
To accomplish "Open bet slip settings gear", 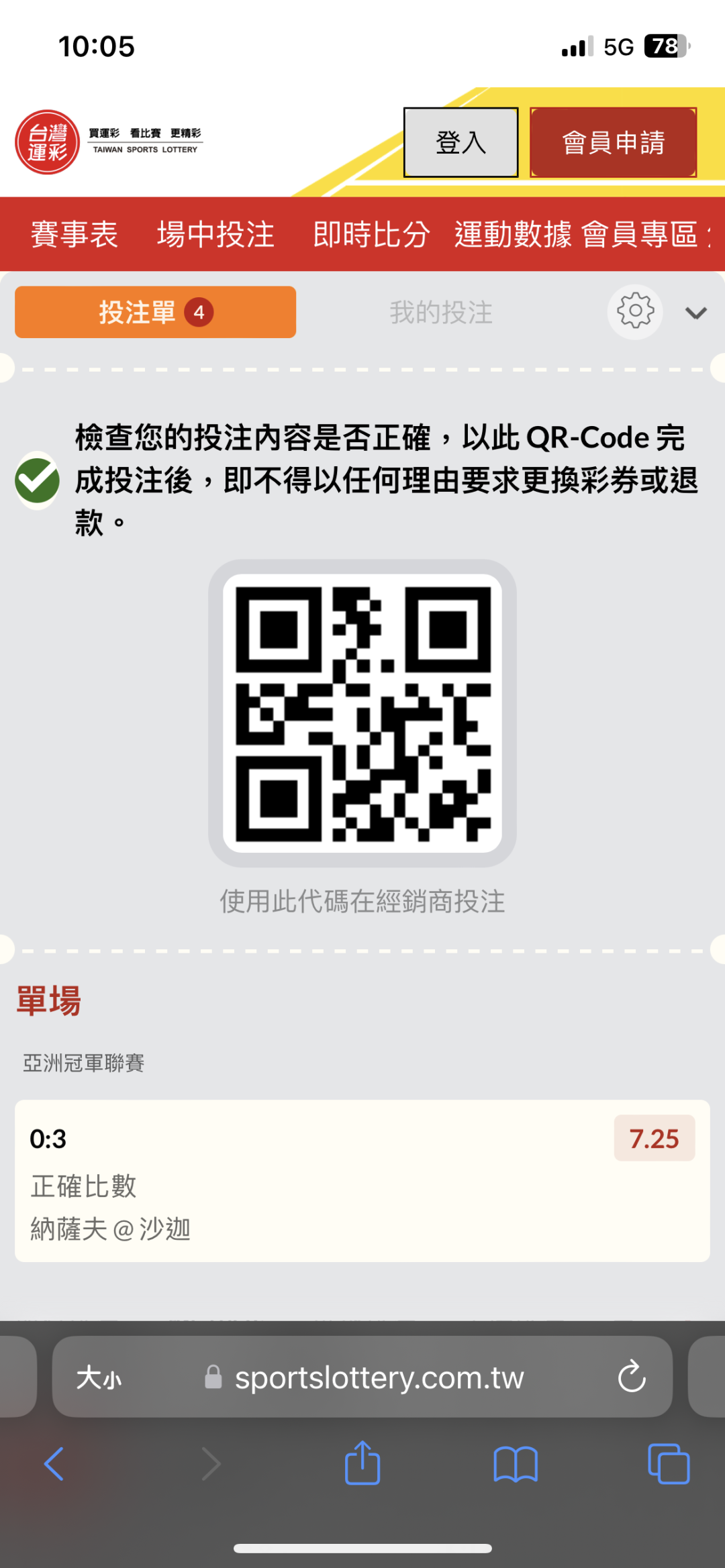I will [x=635, y=312].
